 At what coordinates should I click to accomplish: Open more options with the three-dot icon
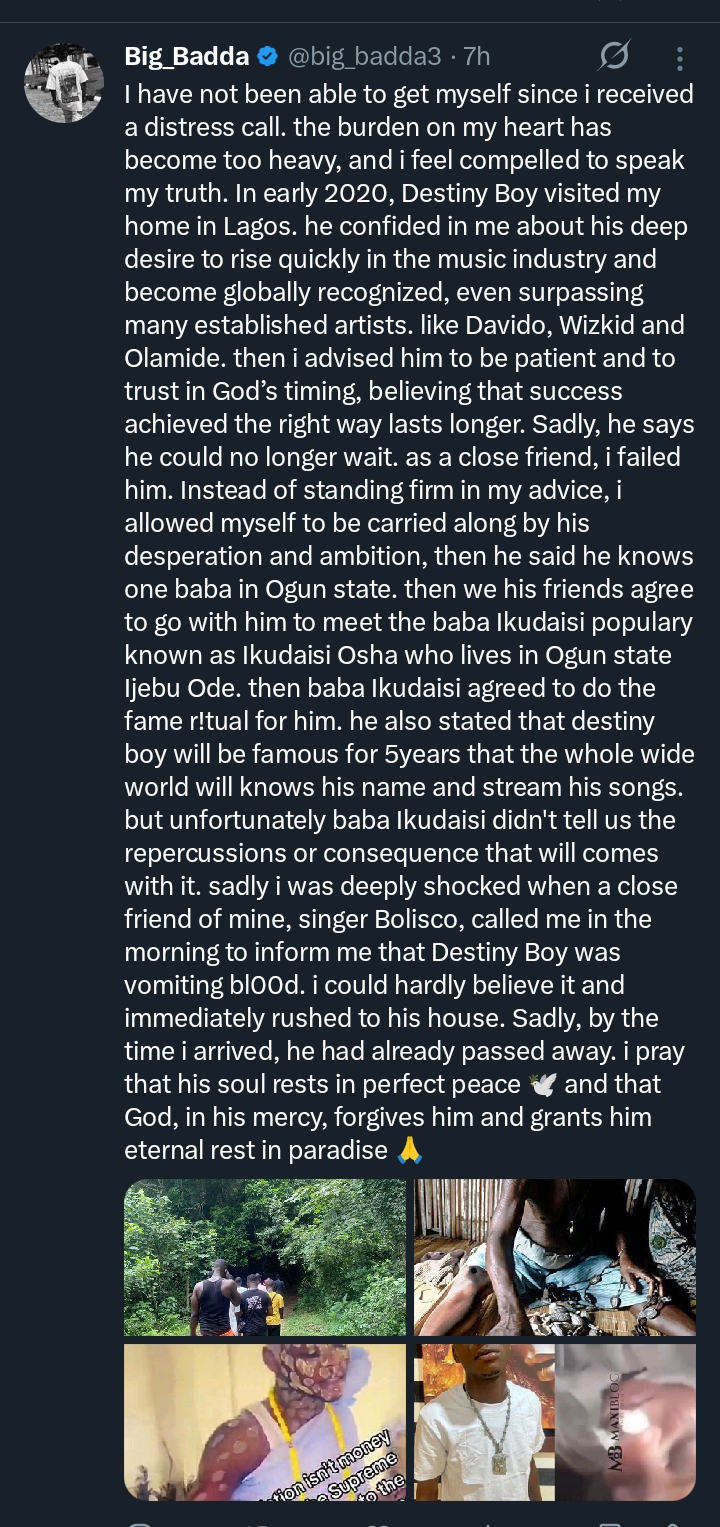680,58
